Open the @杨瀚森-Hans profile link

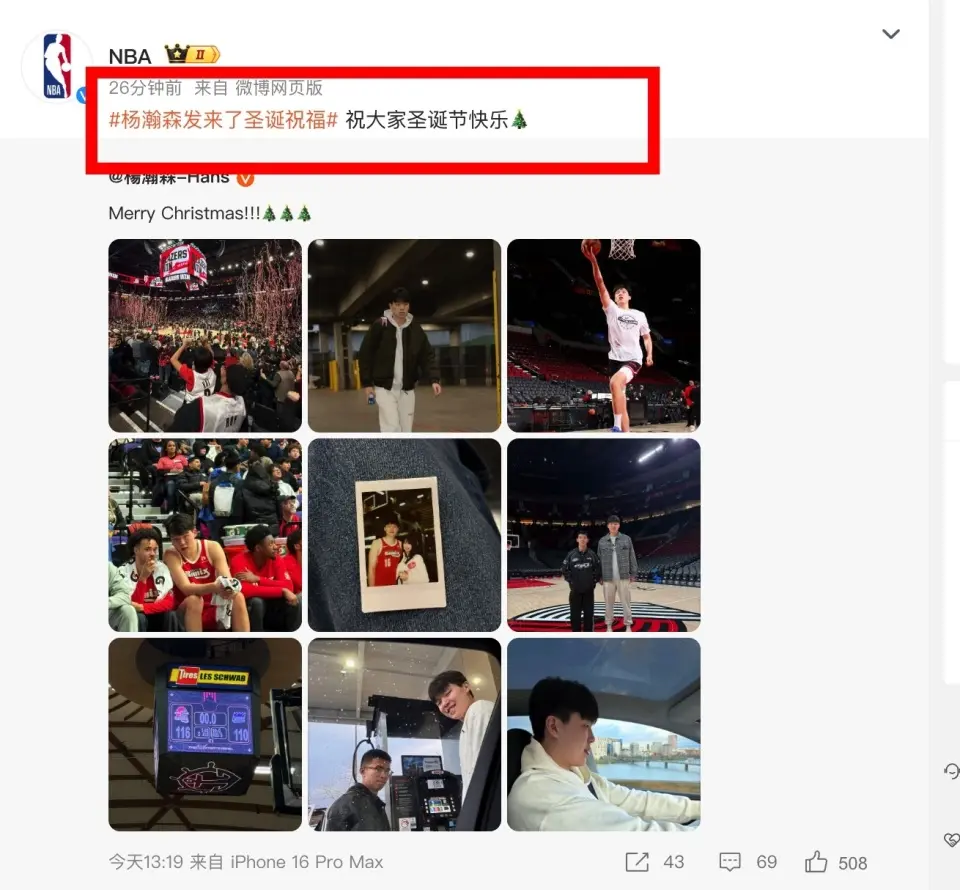click(x=172, y=178)
